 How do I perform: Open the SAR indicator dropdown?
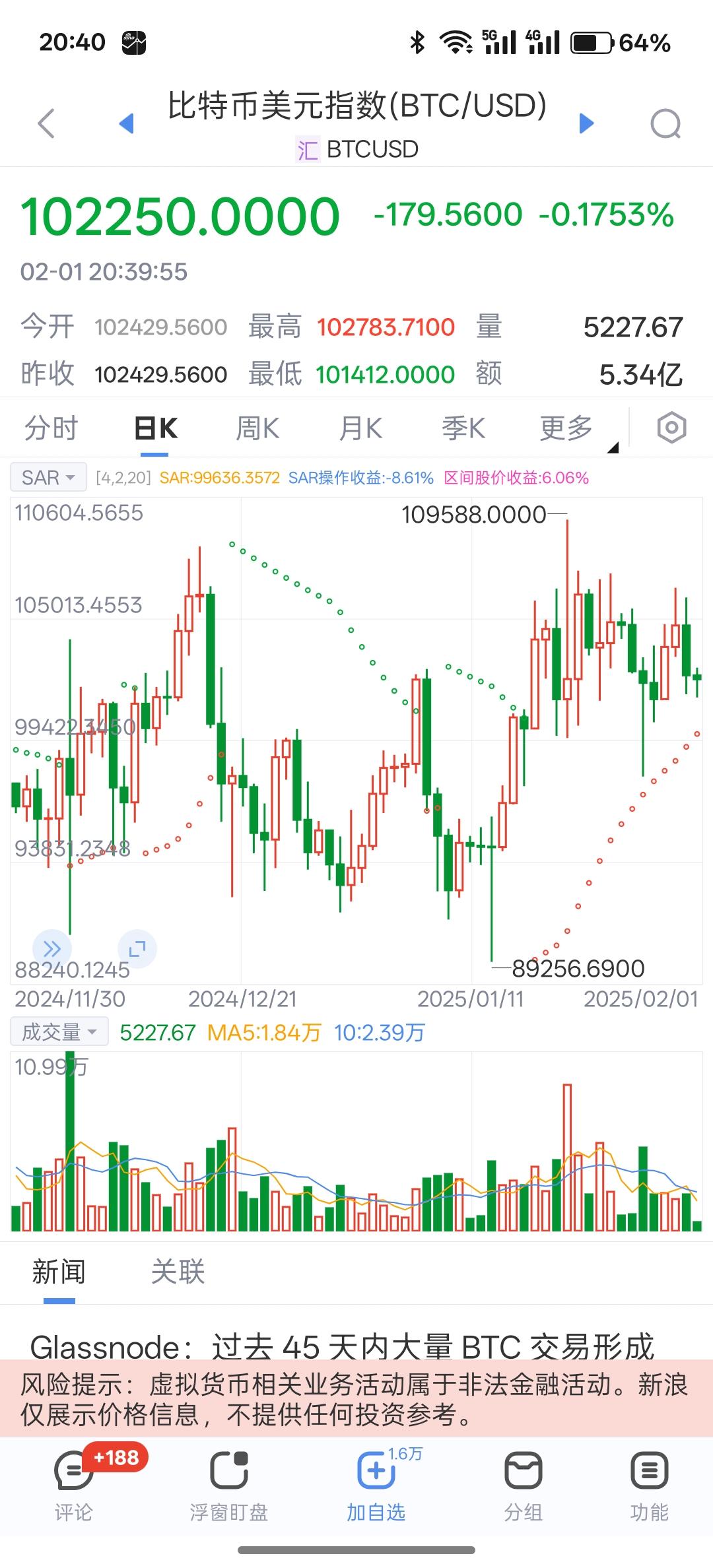(48, 477)
